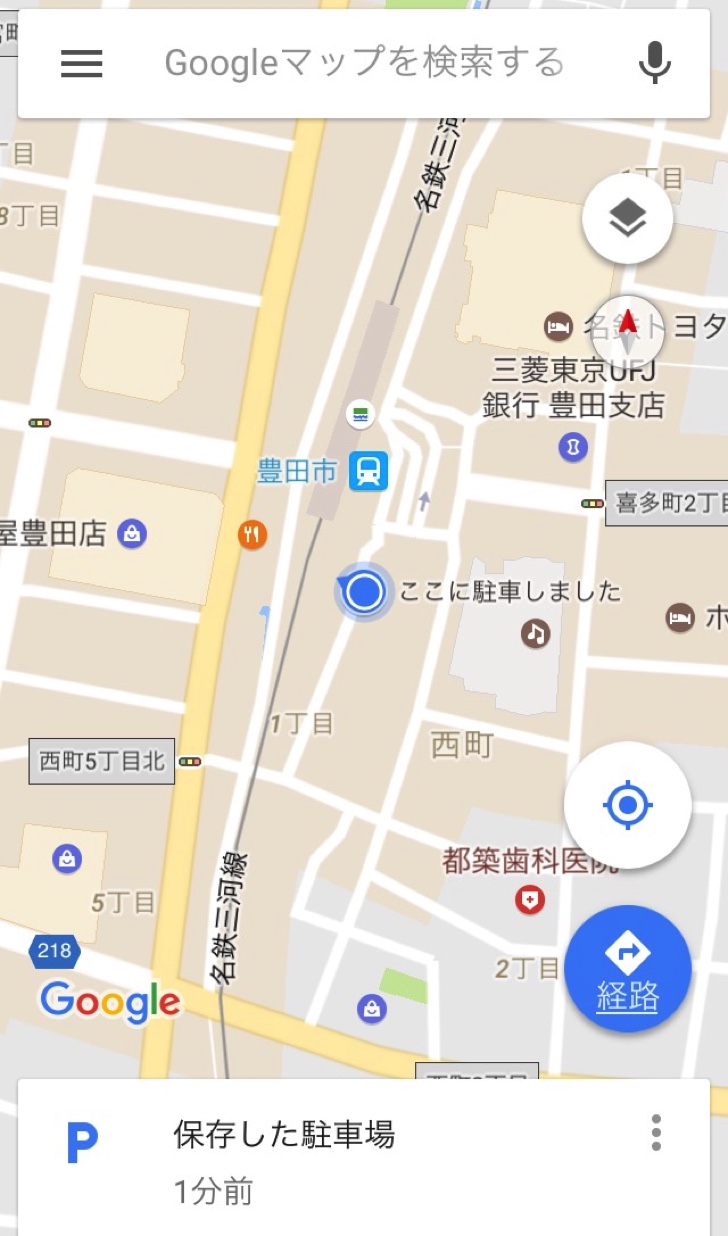Select the music venue pin
Screen dimensions: 728x1236
tap(536, 633)
